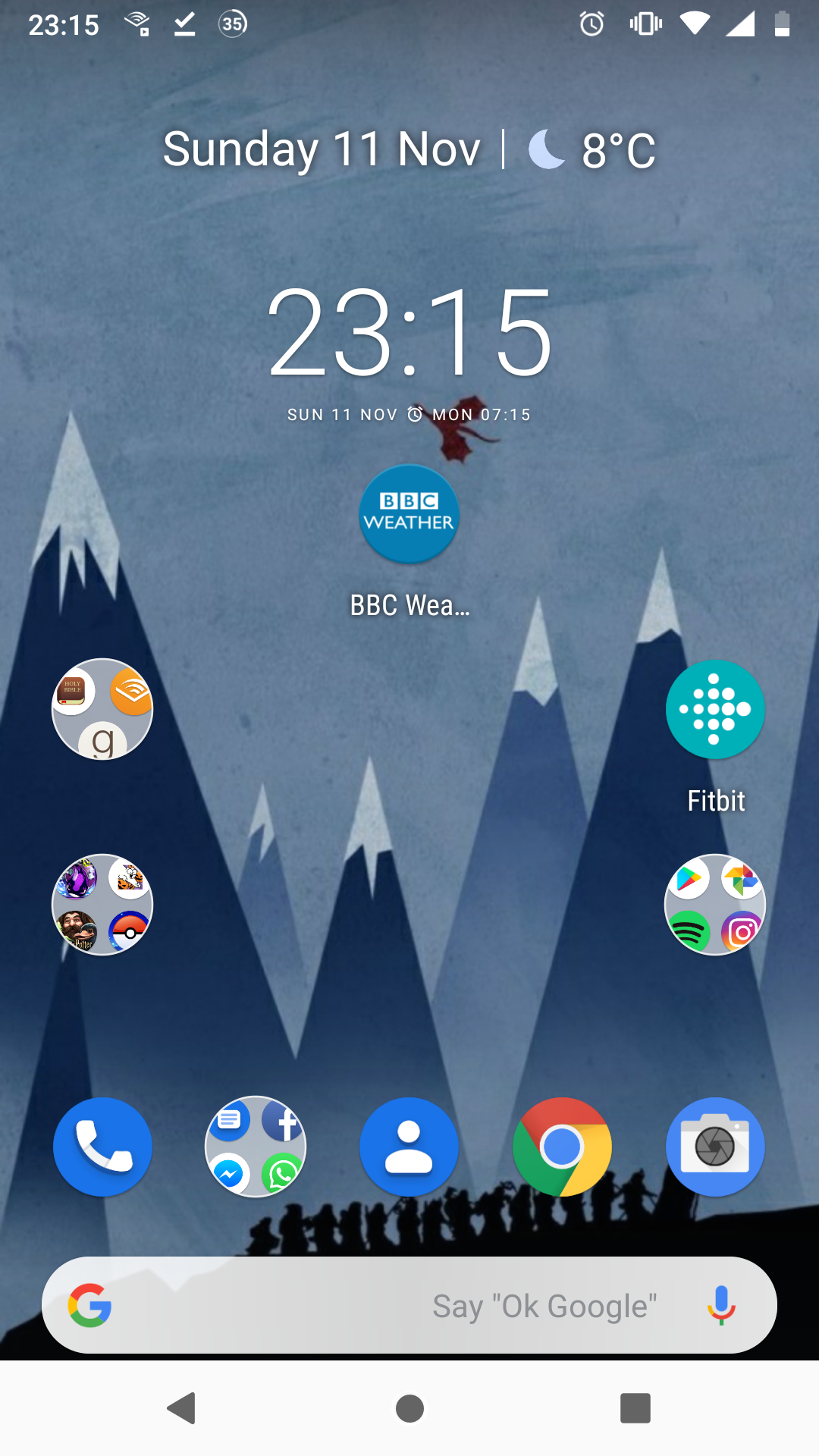Open the folder with Spotify and Instagram
Image resolution: width=819 pixels, height=1456 pixels.
tap(715, 905)
